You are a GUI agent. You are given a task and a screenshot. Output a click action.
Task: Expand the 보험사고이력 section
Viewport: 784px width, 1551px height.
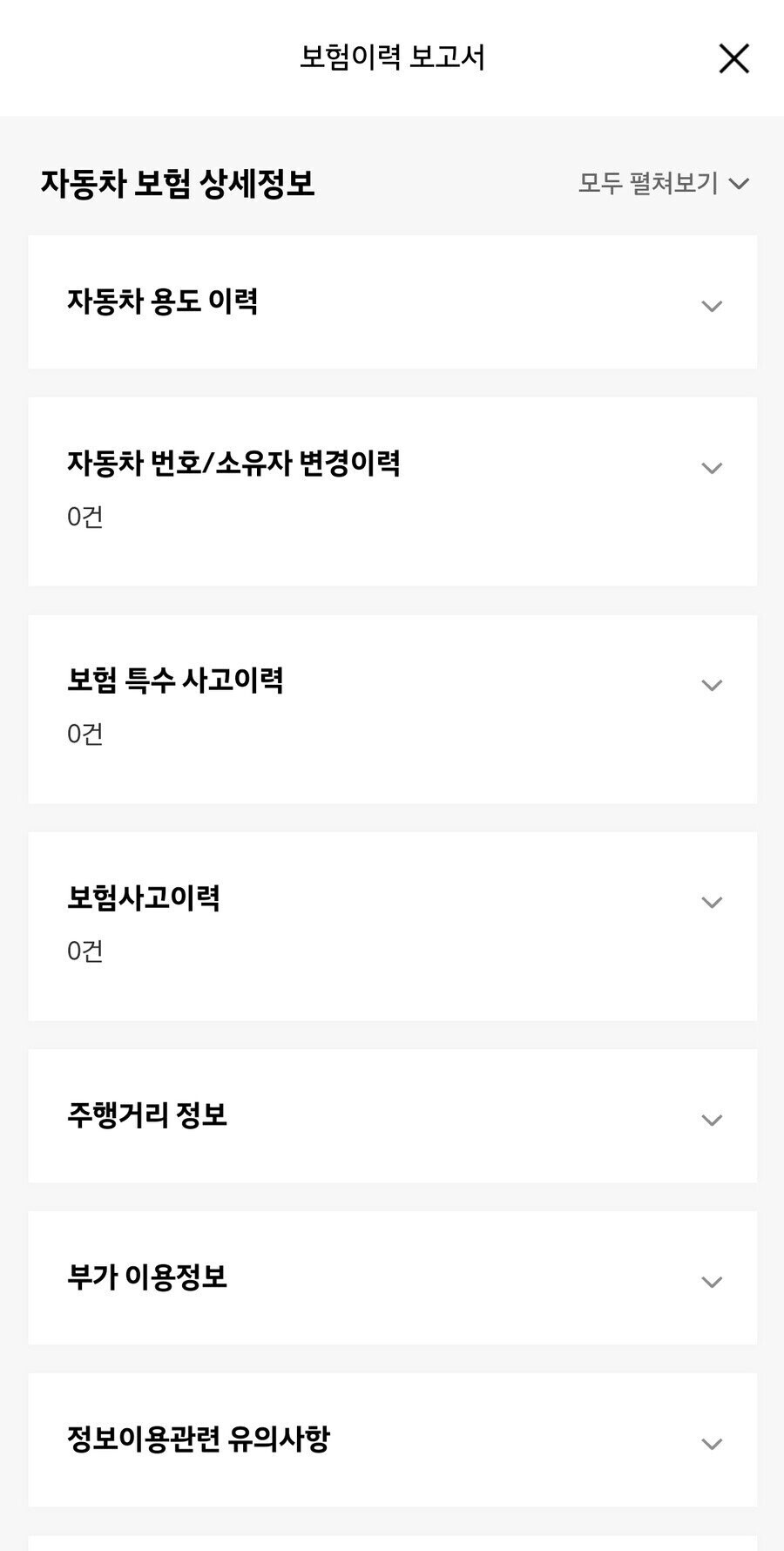tap(391, 898)
